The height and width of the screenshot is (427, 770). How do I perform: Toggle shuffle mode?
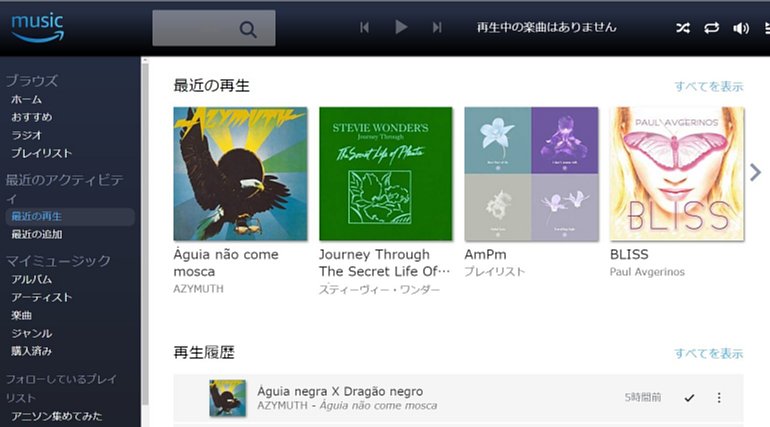click(682, 28)
